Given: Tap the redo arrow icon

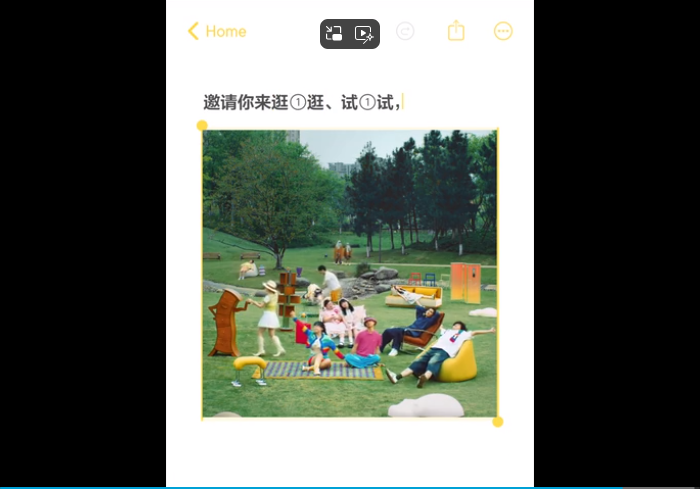Looking at the screenshot, I should point(405,32).
